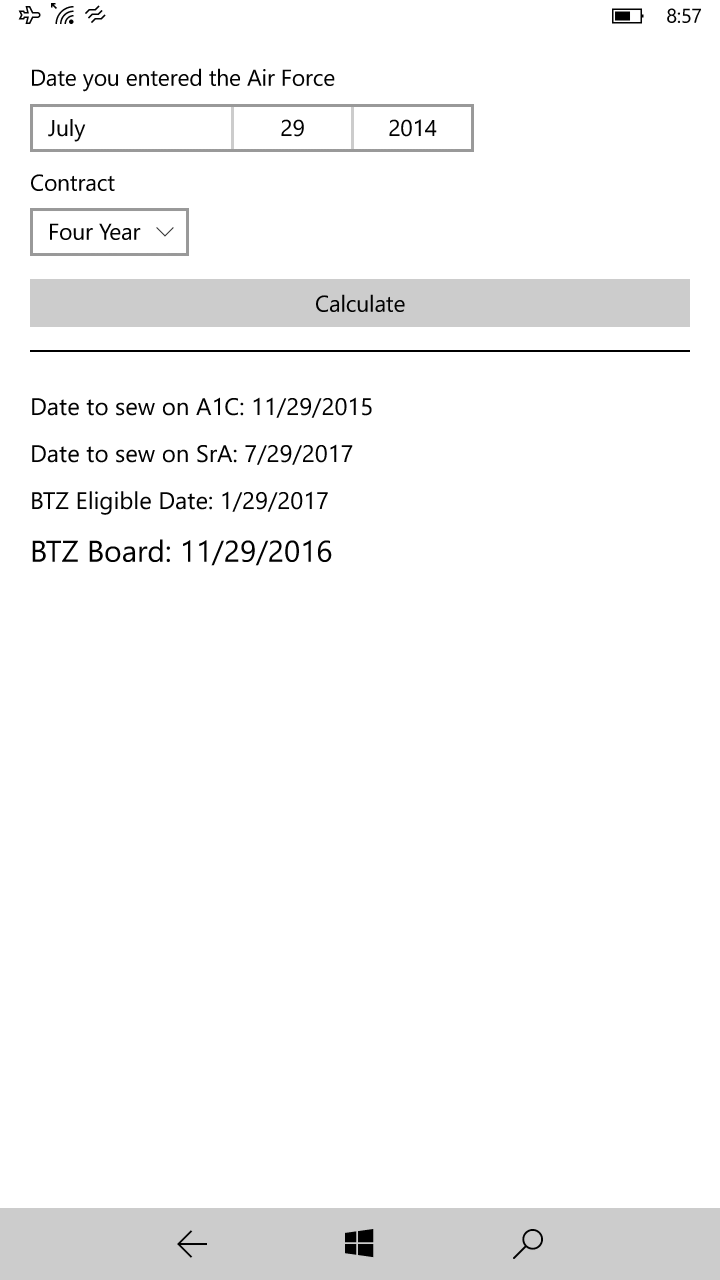Tap the Windows Start button
Screen dimensions: 720x1280
click(360, 1243)
